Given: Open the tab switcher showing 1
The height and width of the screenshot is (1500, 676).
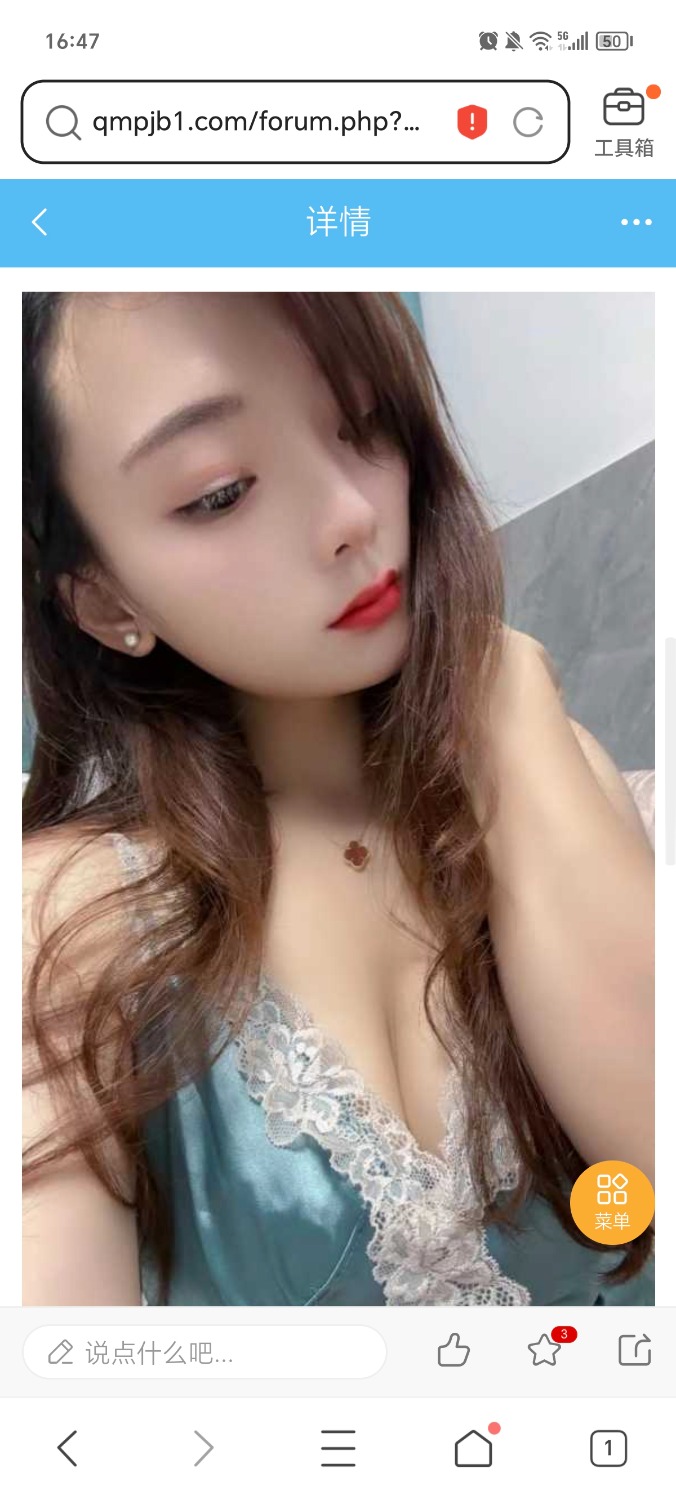Looking at the screenshot, I should 608,1447.
